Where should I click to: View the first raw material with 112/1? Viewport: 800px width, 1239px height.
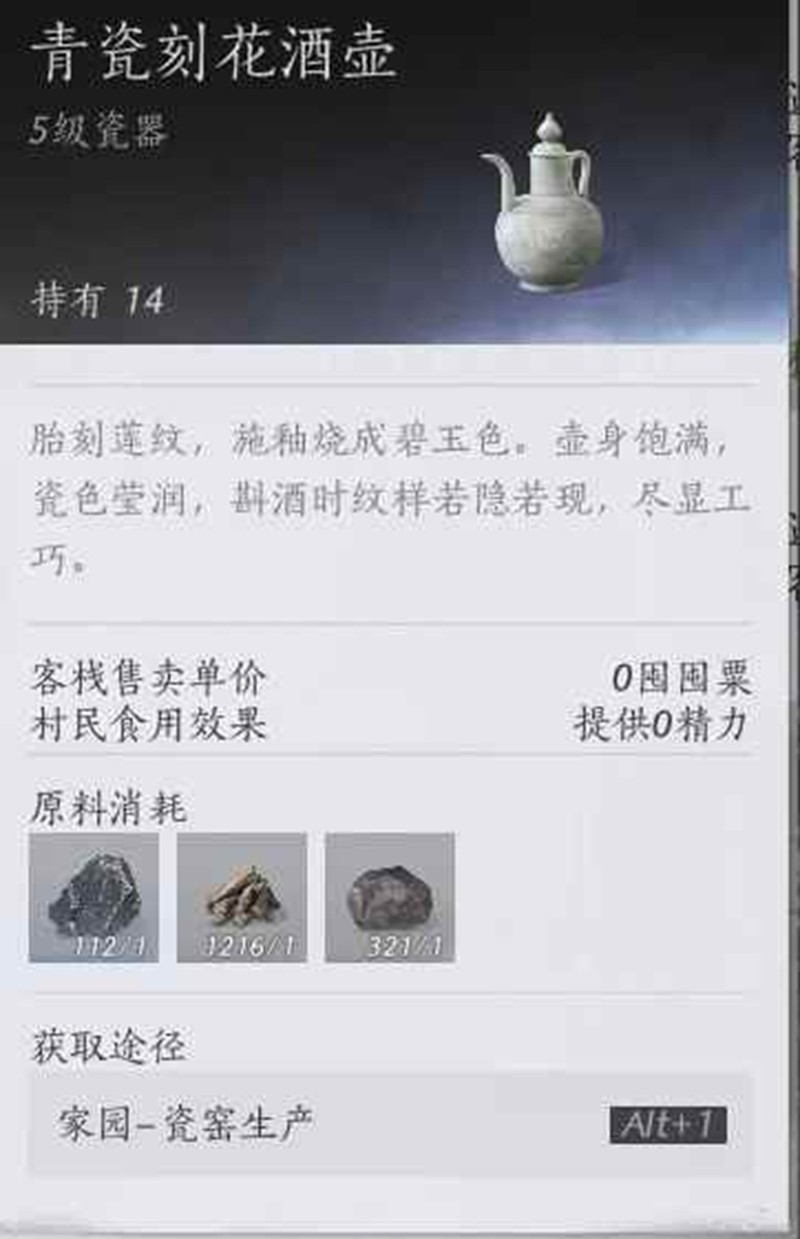[x=94, y=897]
